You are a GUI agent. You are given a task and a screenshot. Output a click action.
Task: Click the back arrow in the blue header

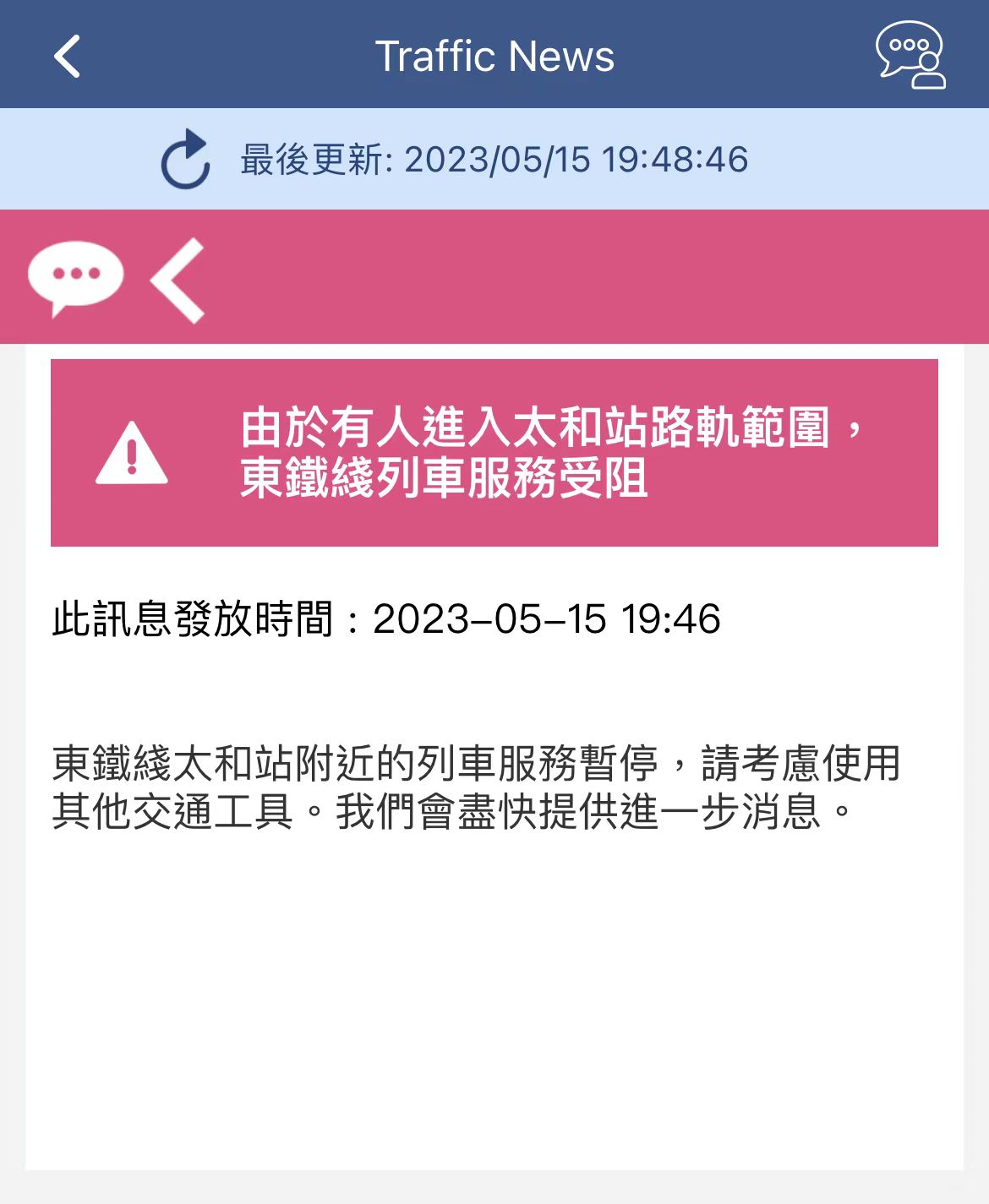click(68, 56)
